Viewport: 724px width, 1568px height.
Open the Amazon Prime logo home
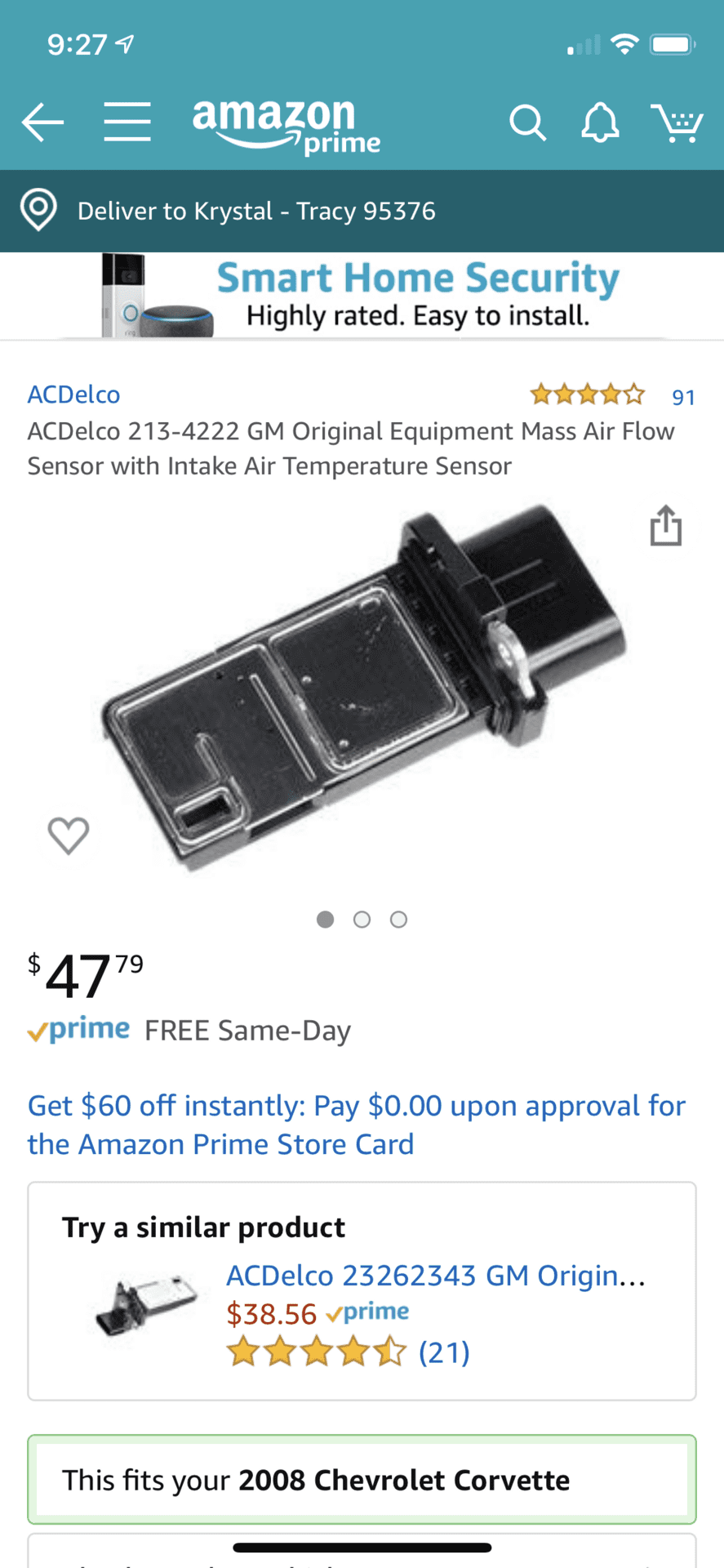click(x=286, y=125)
